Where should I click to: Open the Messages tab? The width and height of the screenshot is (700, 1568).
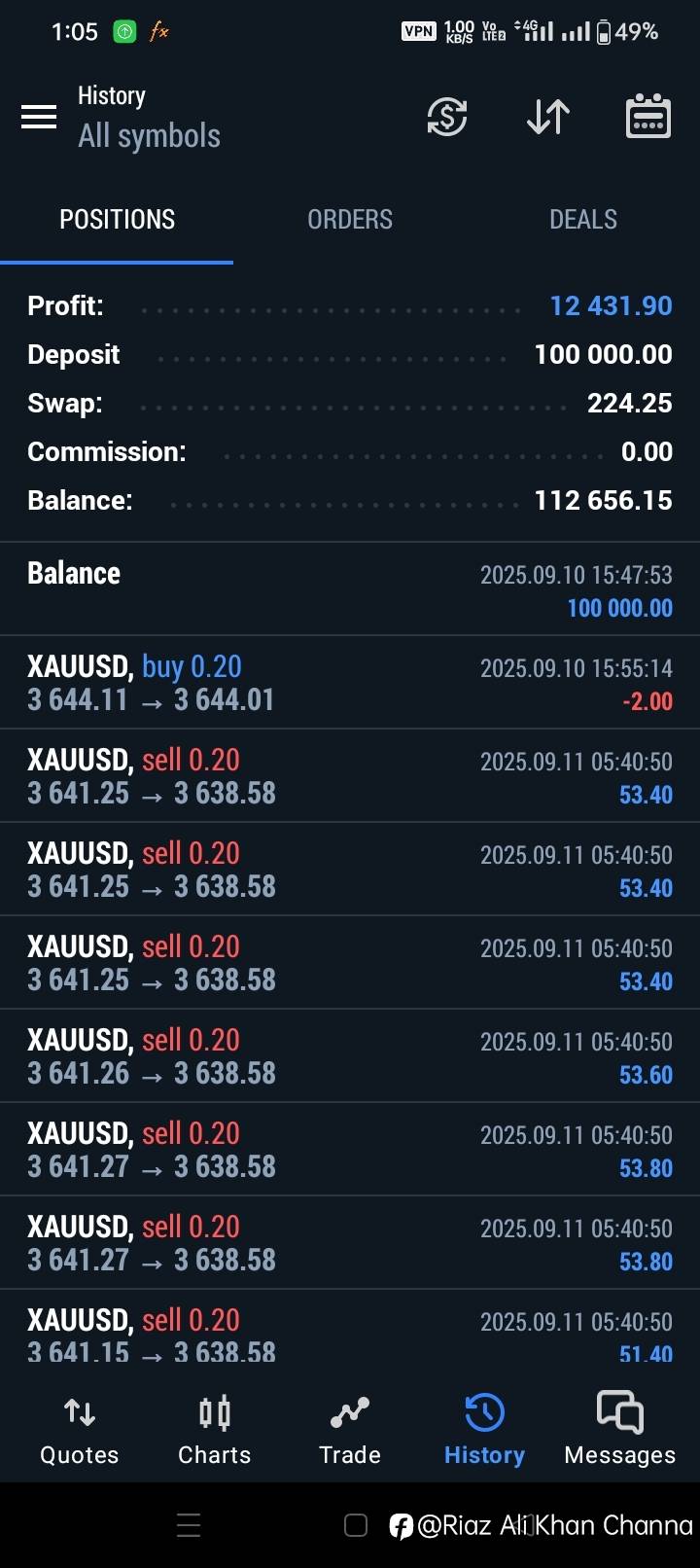[x=620, y=1430]
